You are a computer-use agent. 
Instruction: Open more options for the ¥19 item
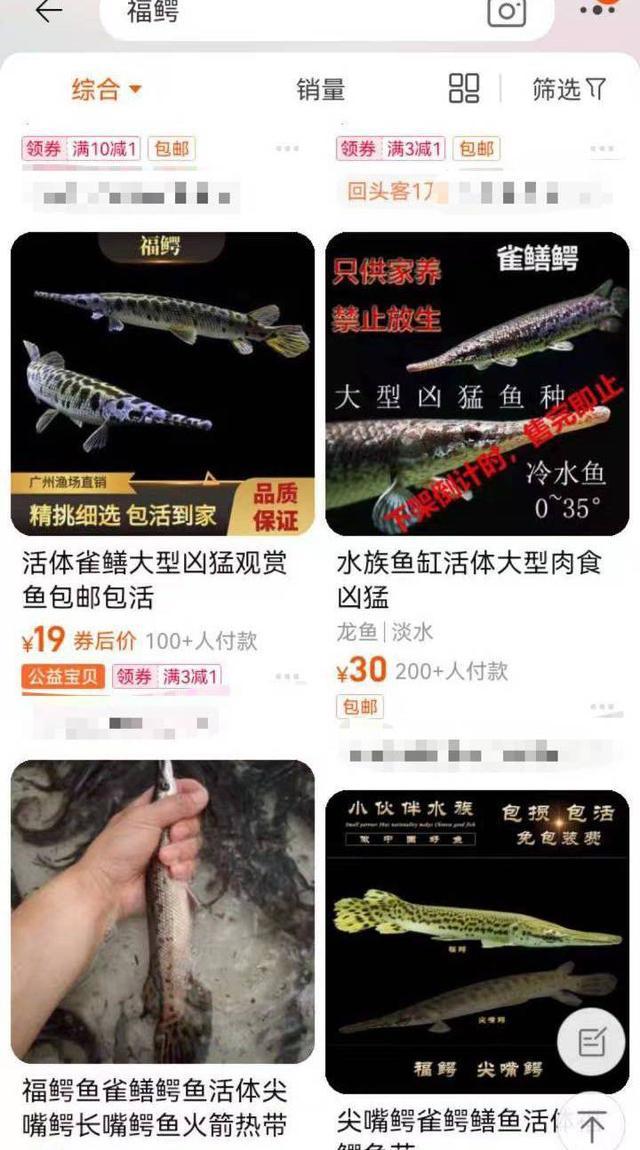[x=287, y=677]
